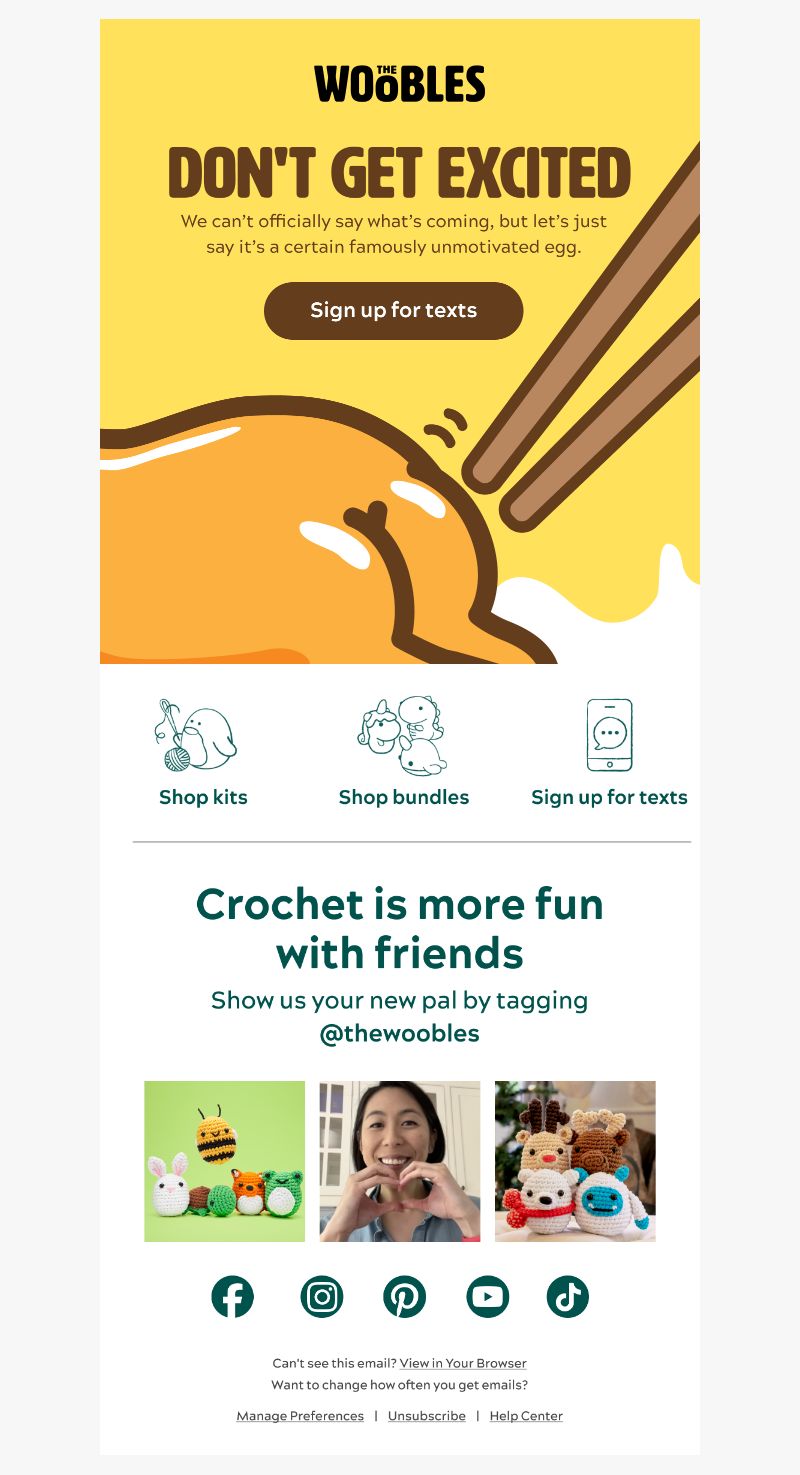Open the TikTok icon

568,1297
